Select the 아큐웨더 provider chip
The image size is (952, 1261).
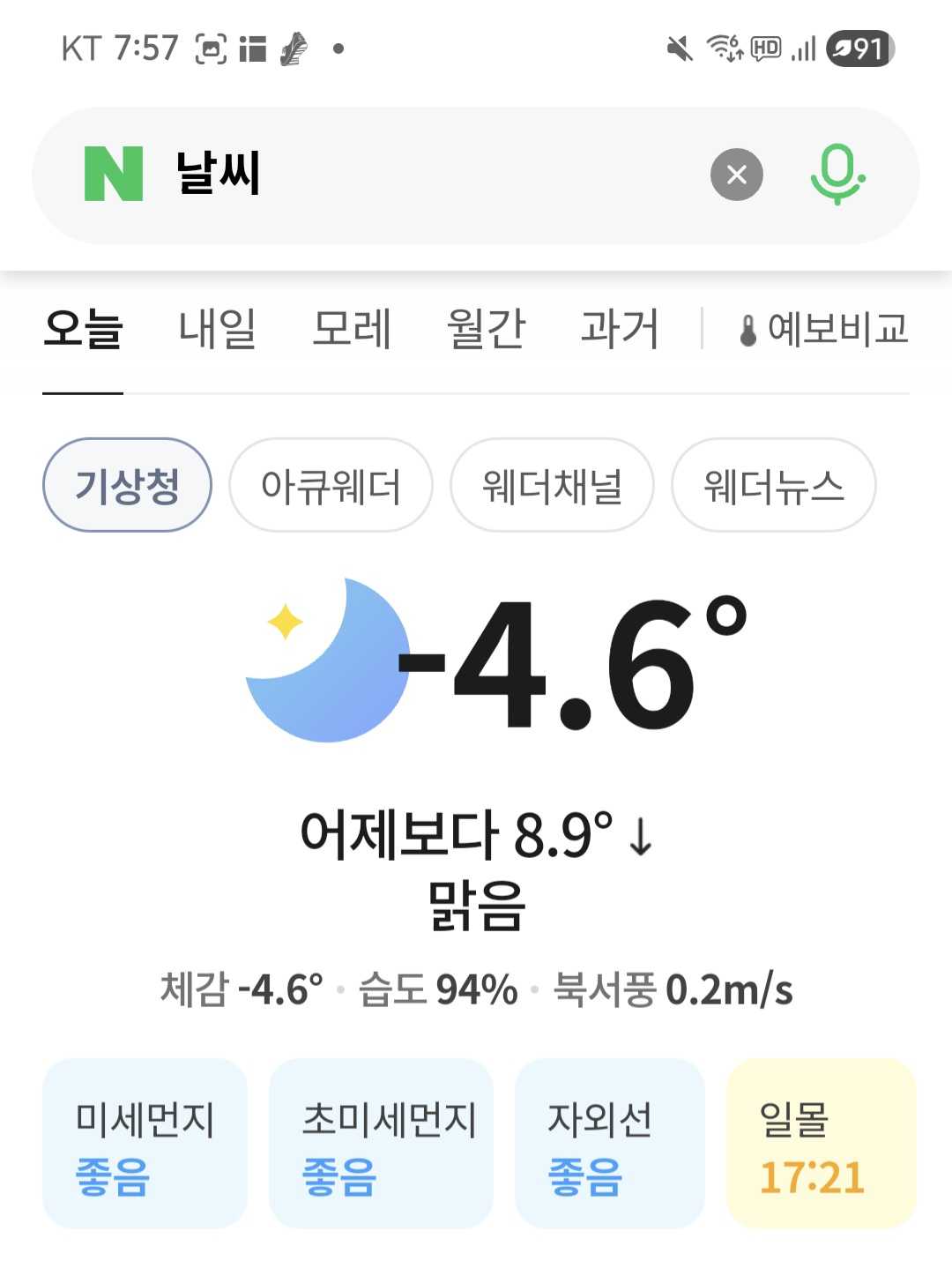click(331, 485)
